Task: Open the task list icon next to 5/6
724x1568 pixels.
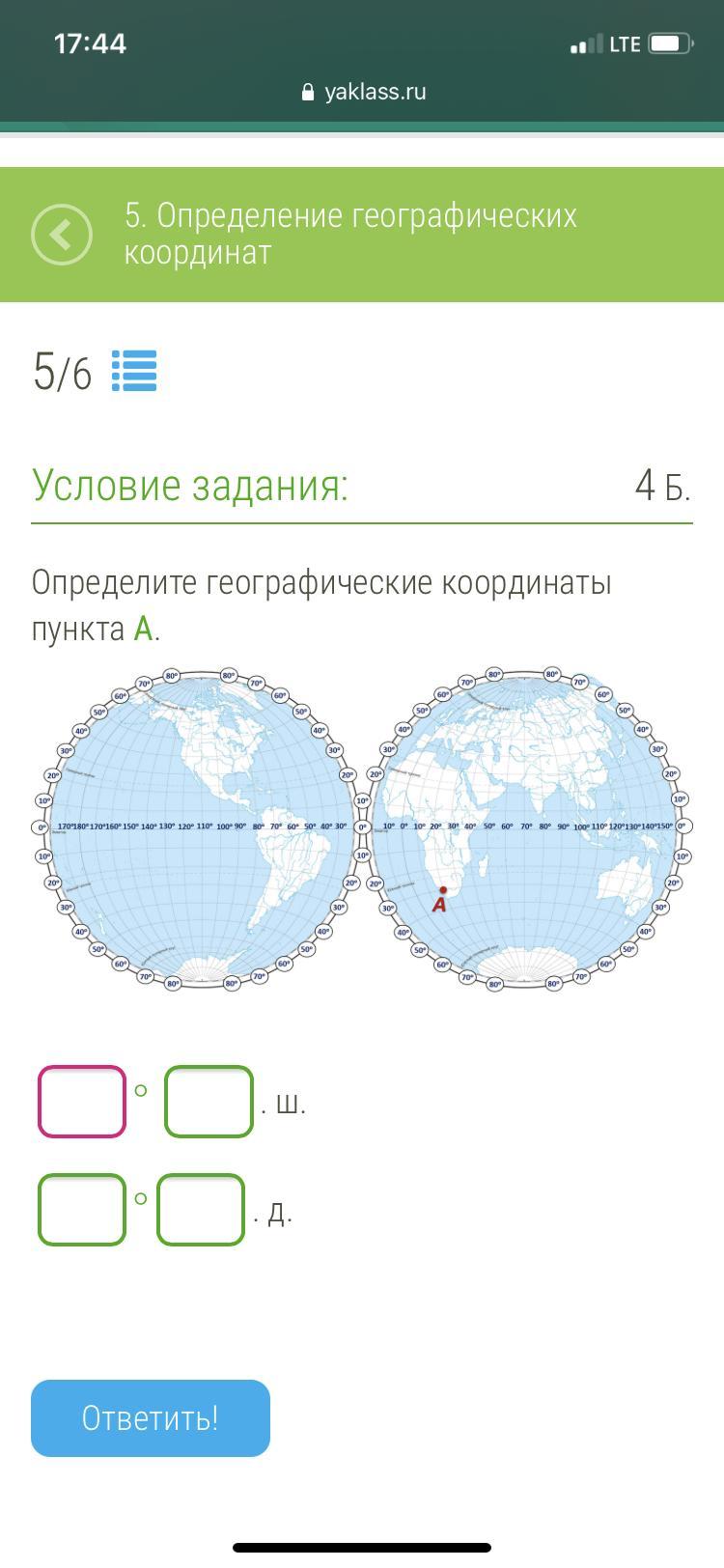Action: (134, 371)
